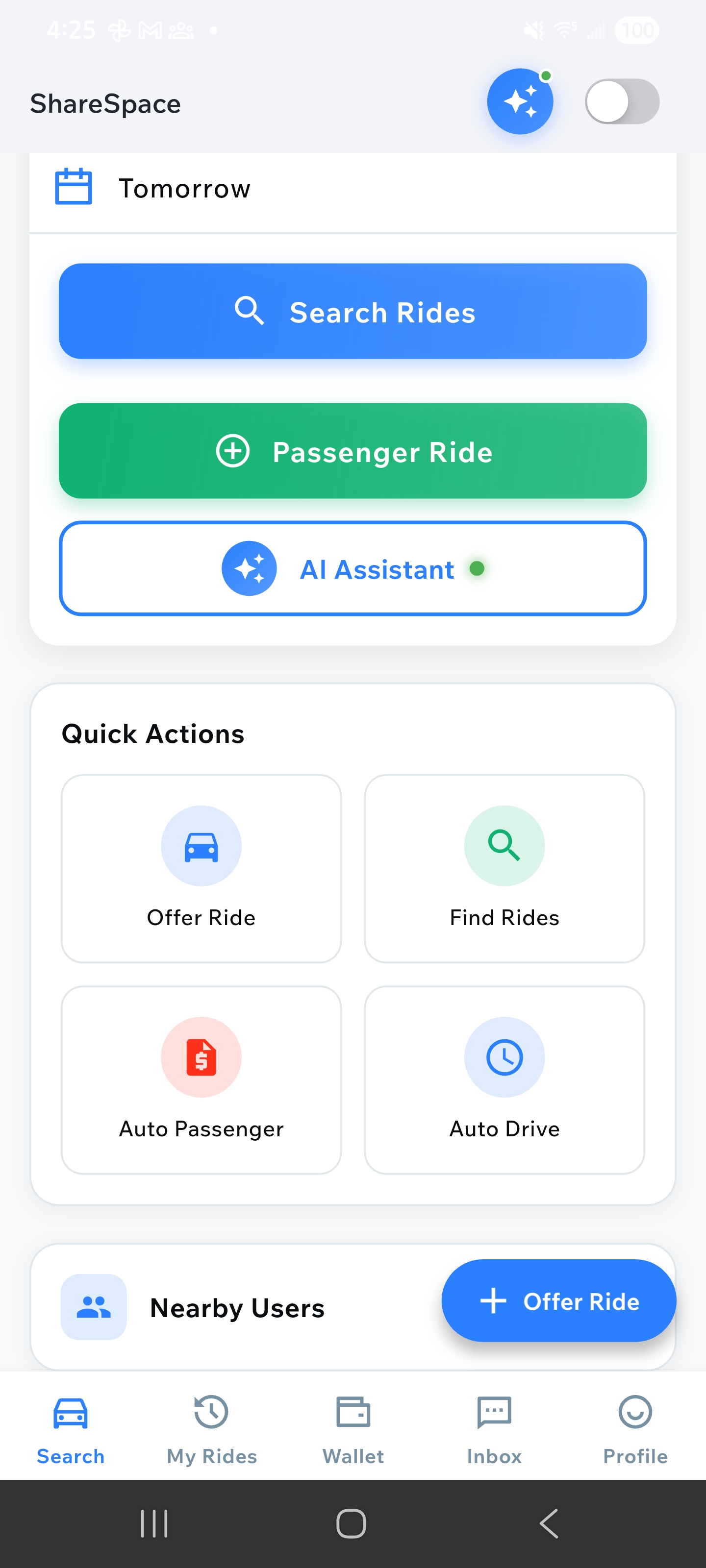Open the AI Assistant sparkle icon in header
This screenshot has height=1568, width=706.
520,101
